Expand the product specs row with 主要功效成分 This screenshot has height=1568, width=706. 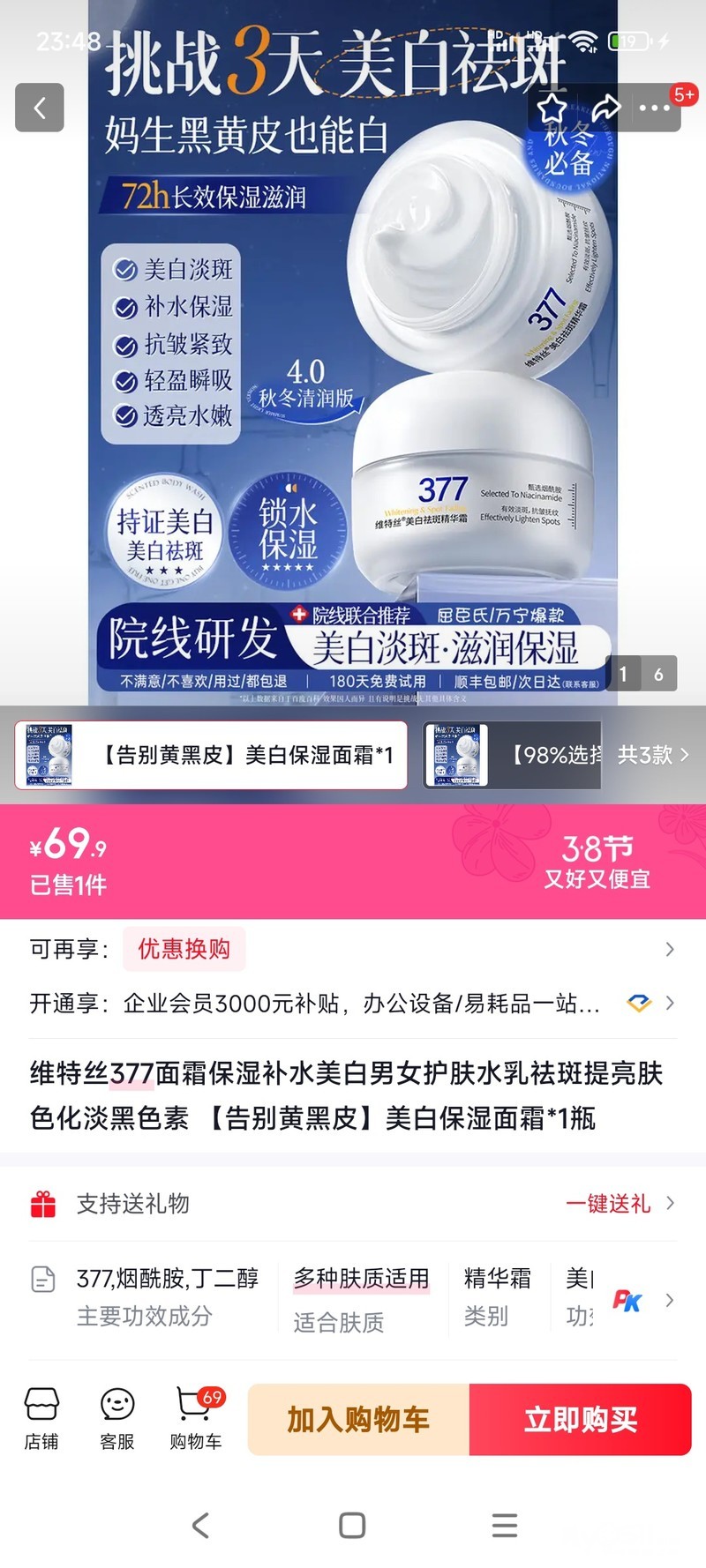point(168,1297)
